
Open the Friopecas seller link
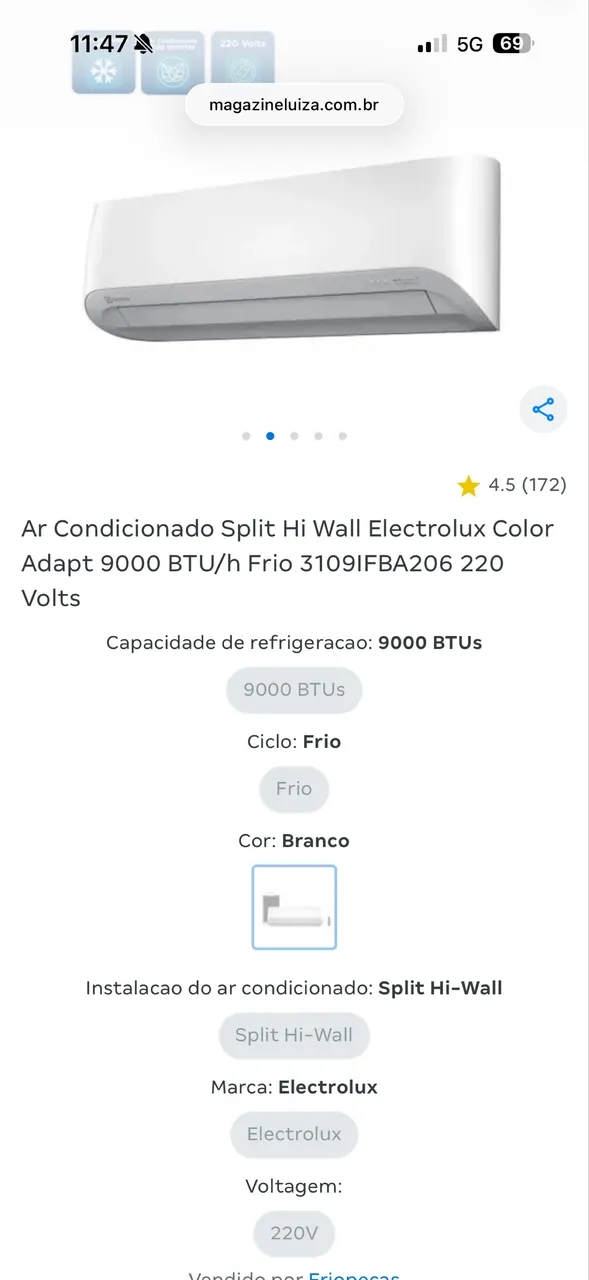(x=354, y=1275)
